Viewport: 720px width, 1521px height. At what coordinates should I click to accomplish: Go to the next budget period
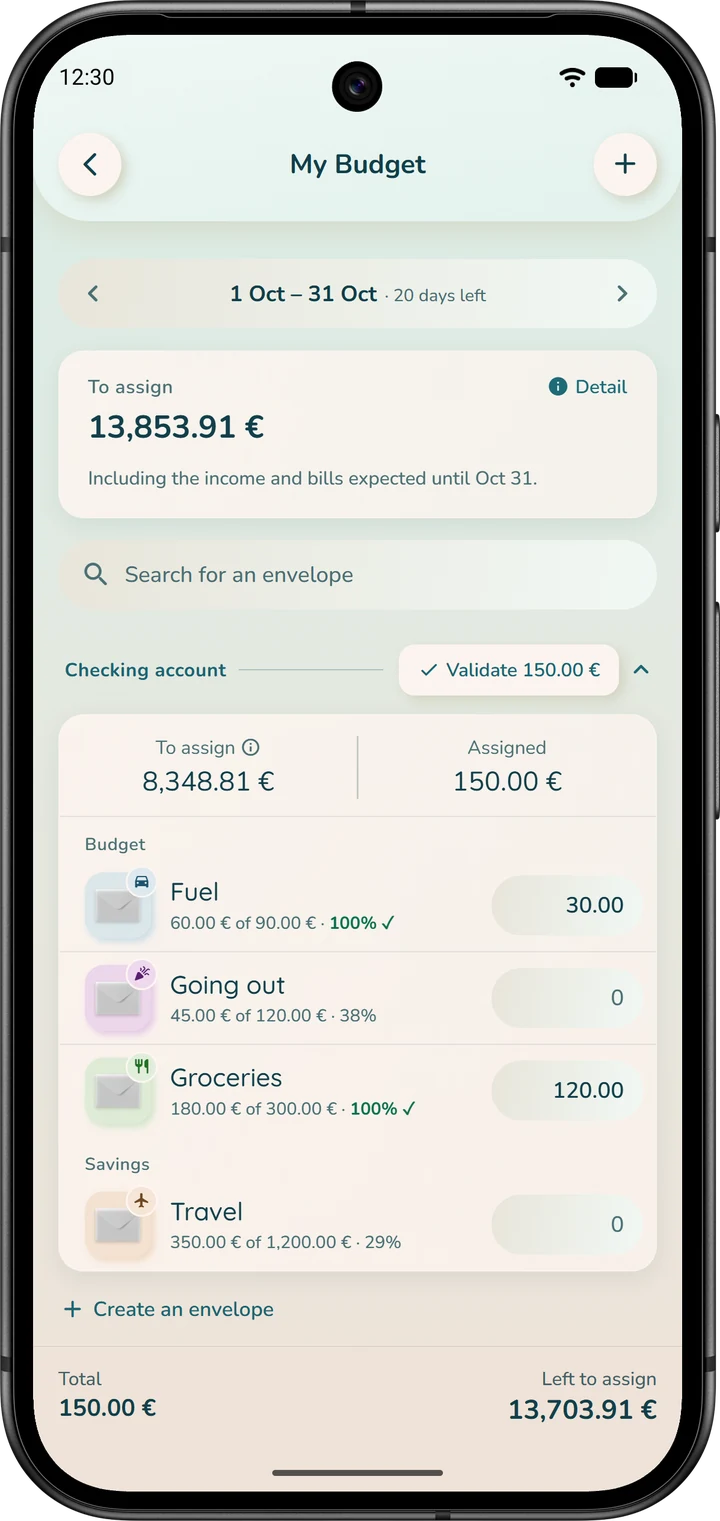(x=622, y=294)
